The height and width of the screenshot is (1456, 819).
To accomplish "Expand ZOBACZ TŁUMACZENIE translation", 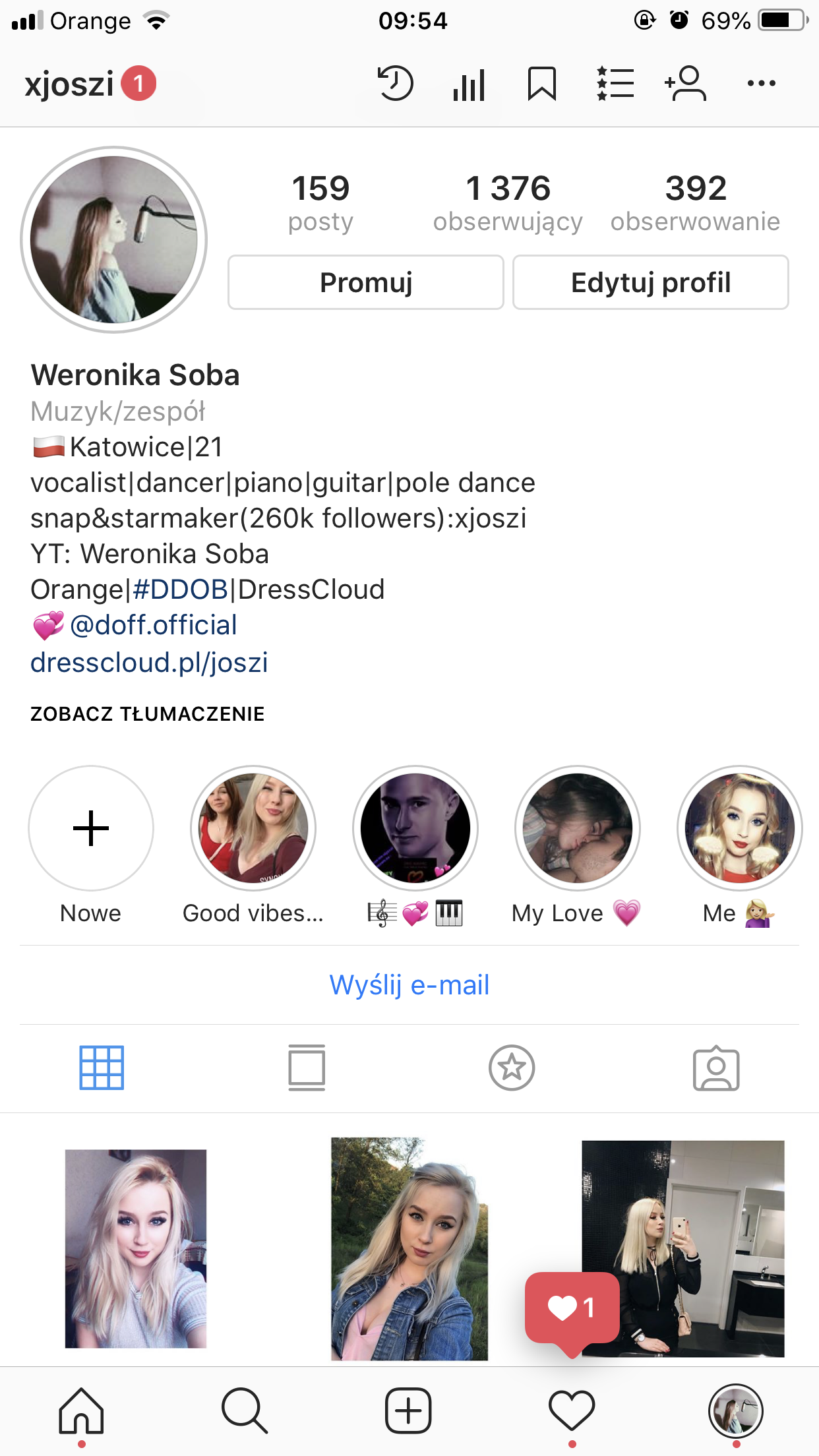I will tap(146, 713).
